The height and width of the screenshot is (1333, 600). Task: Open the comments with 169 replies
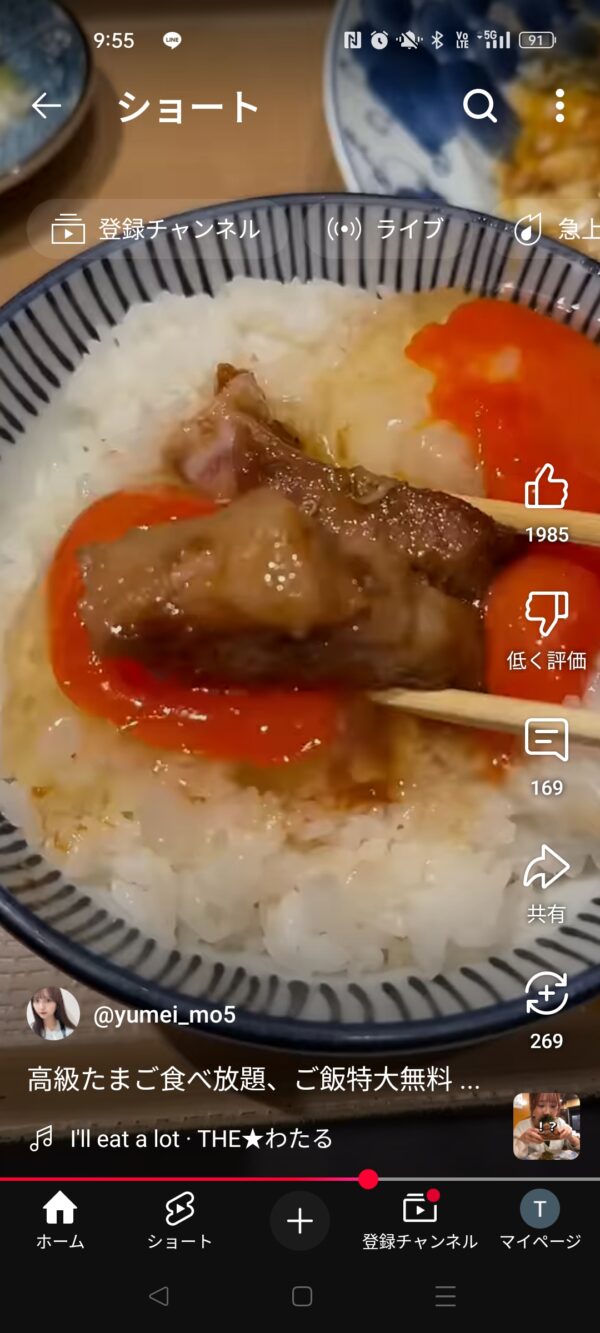point(547,740)
